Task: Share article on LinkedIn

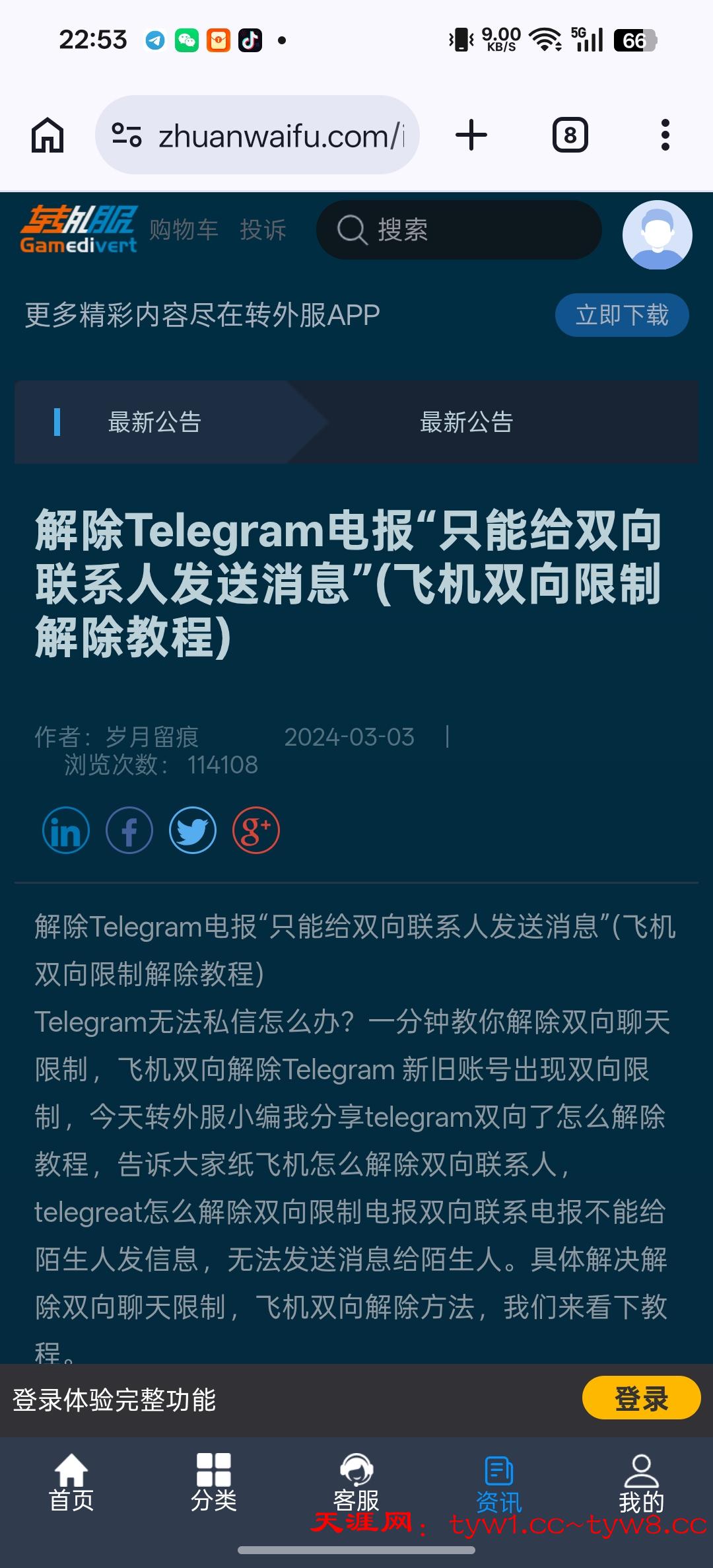Action: click(66, 830)
